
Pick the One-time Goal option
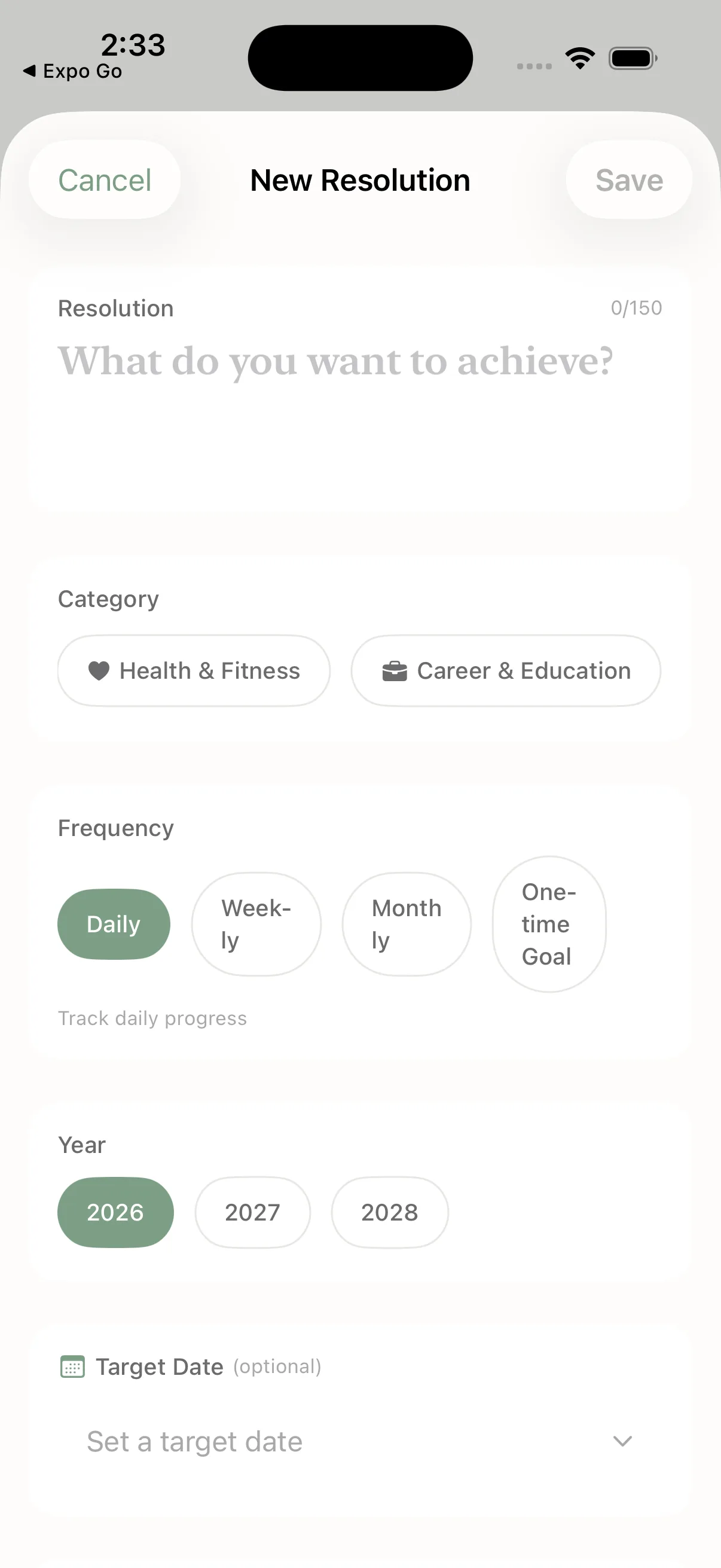pyautogui.click(x=549, y=924)
